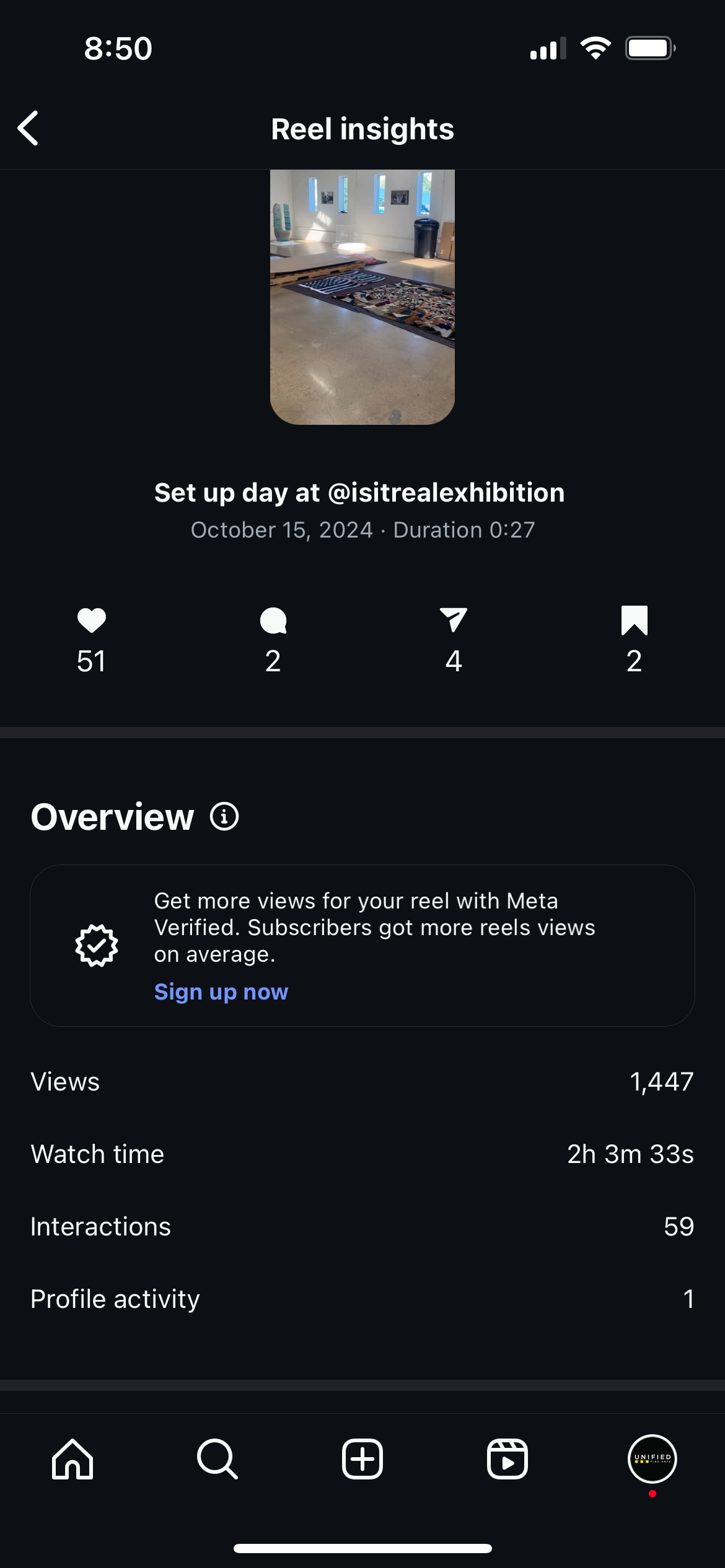
Task: Open the profile tab
Action: coord(652,1459)
